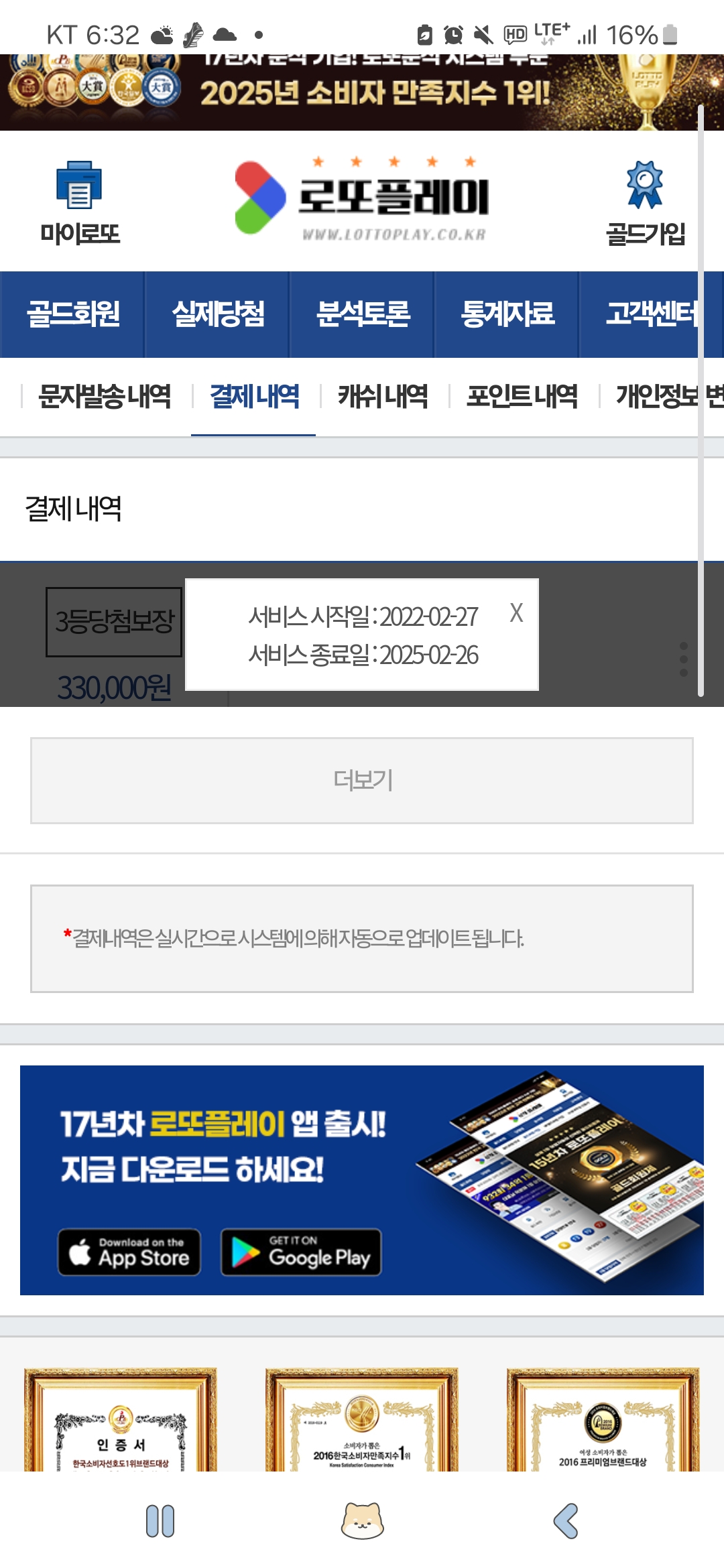Open the 2025 소비자 만족지수 banner
Image resolution: width=724 pixels, height=1568 pixels.
point(362,92)
